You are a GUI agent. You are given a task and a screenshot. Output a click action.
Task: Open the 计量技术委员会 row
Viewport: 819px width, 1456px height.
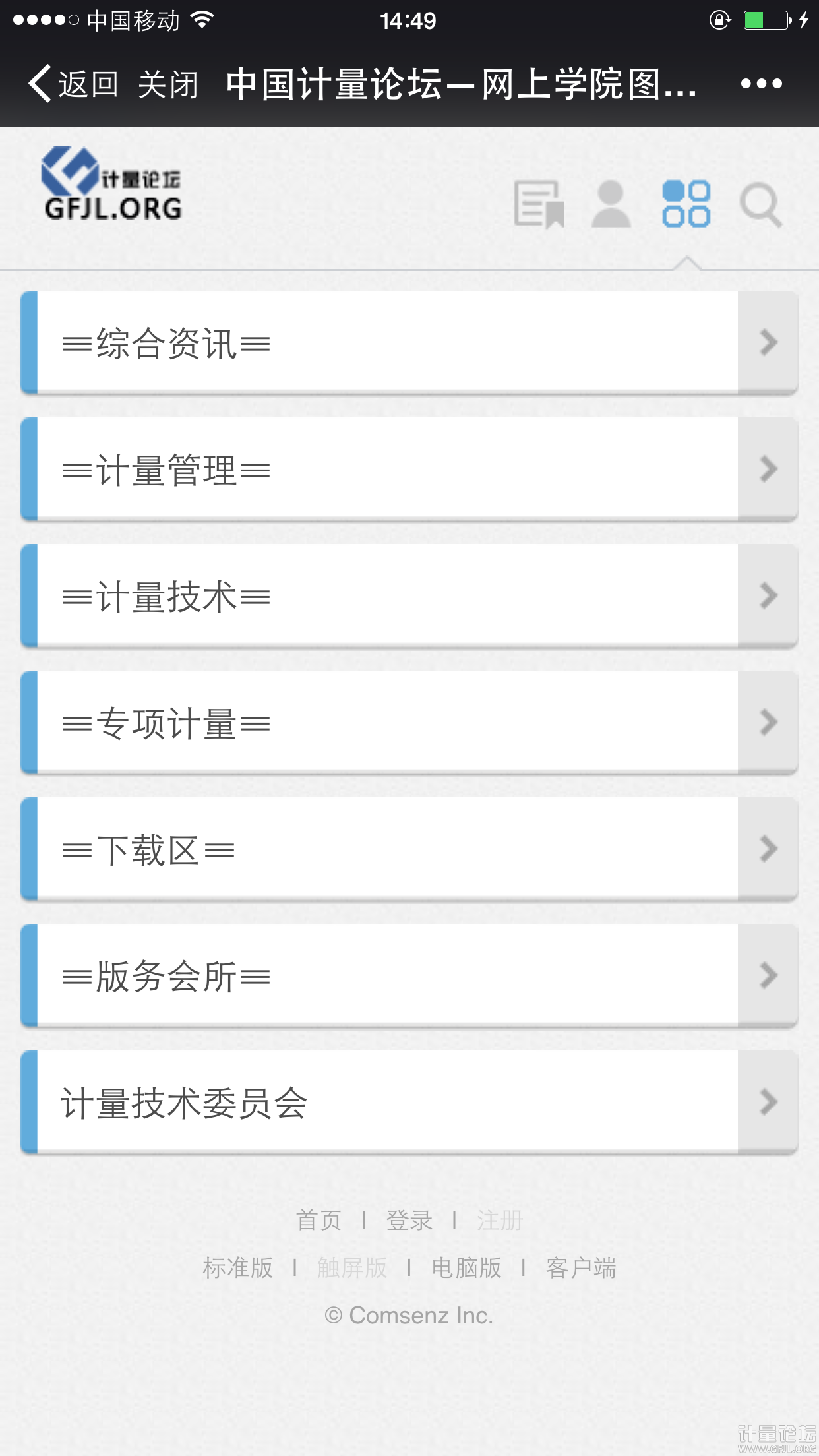coord(409,1103)
